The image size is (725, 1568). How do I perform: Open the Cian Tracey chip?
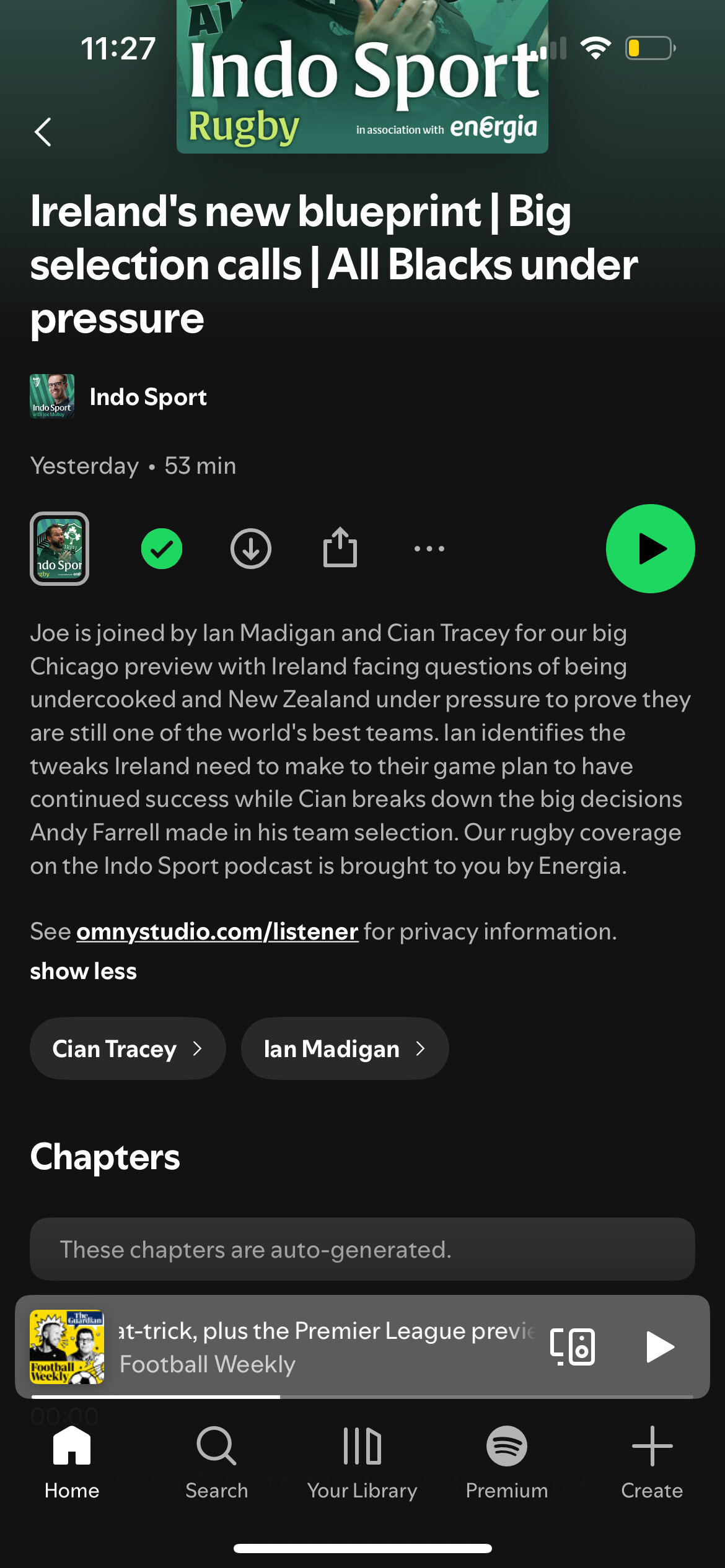(x=128, y=1048)
